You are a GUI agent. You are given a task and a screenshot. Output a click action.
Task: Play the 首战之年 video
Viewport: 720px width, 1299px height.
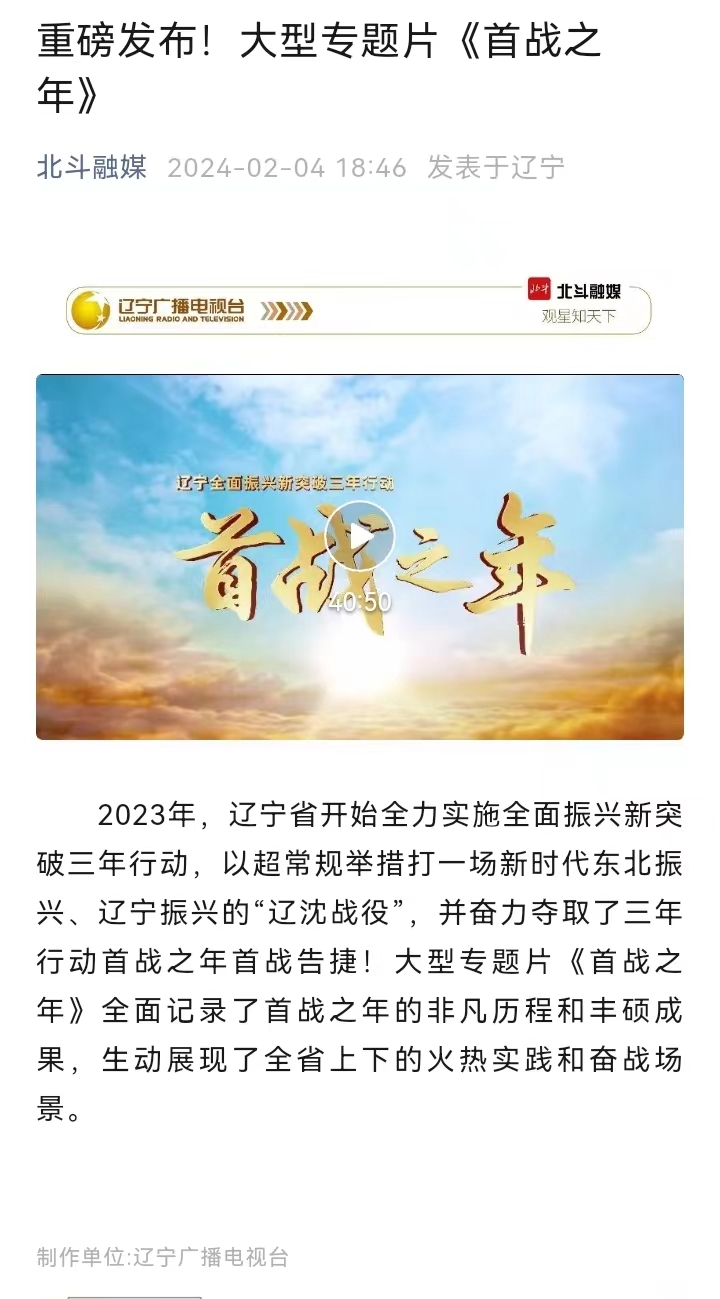[360, 537]
